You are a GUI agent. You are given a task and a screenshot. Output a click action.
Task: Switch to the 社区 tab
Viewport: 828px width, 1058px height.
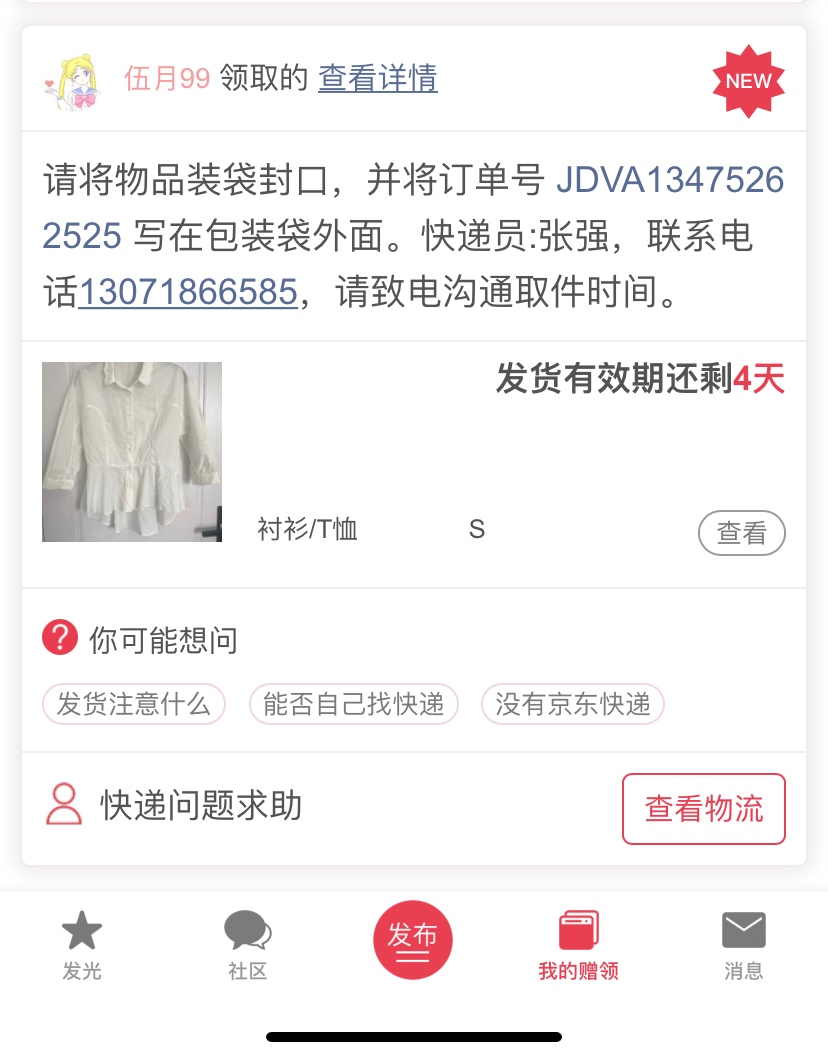click(x=247, y=945)
